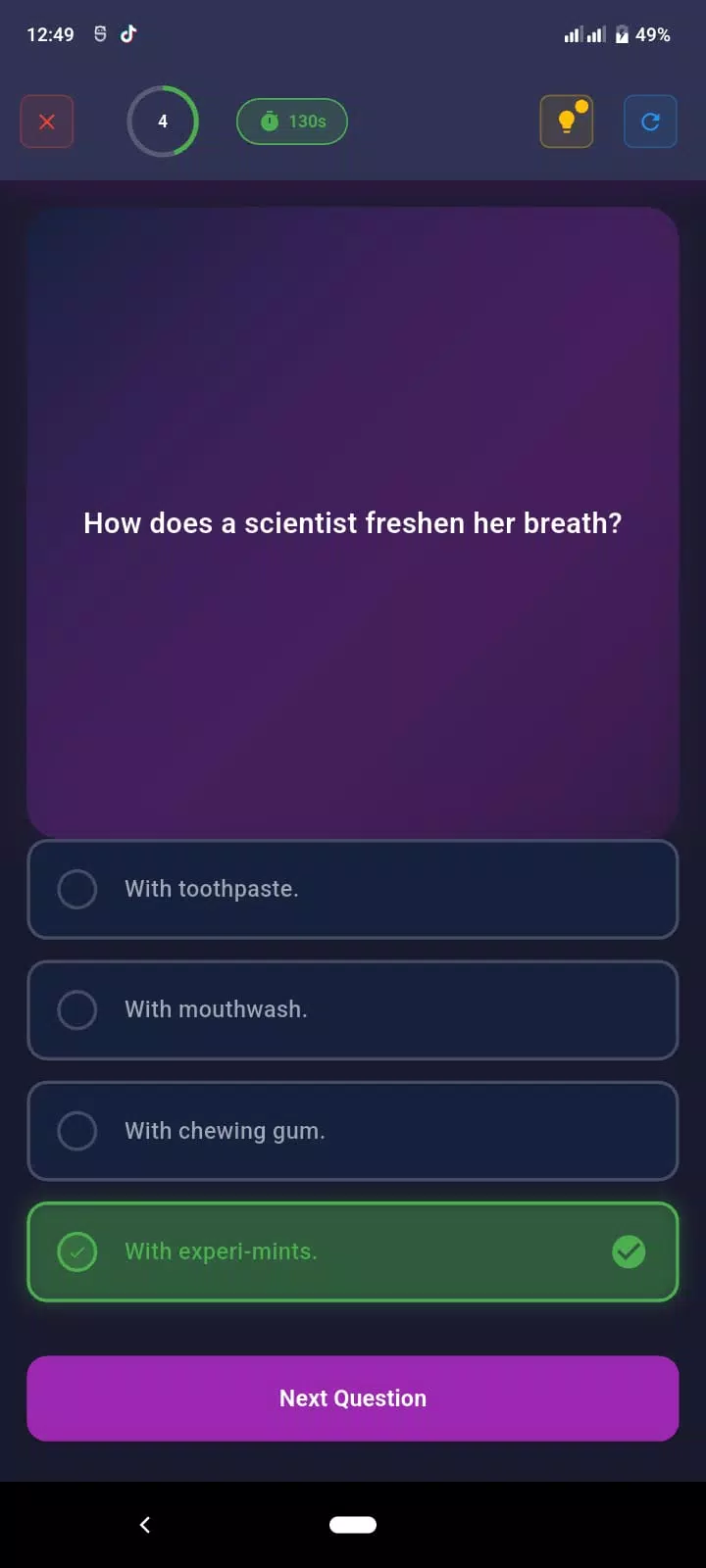Choose the 'With mouthwash.' option
The image size is (706, 1568).
[x=353, y=1009]
